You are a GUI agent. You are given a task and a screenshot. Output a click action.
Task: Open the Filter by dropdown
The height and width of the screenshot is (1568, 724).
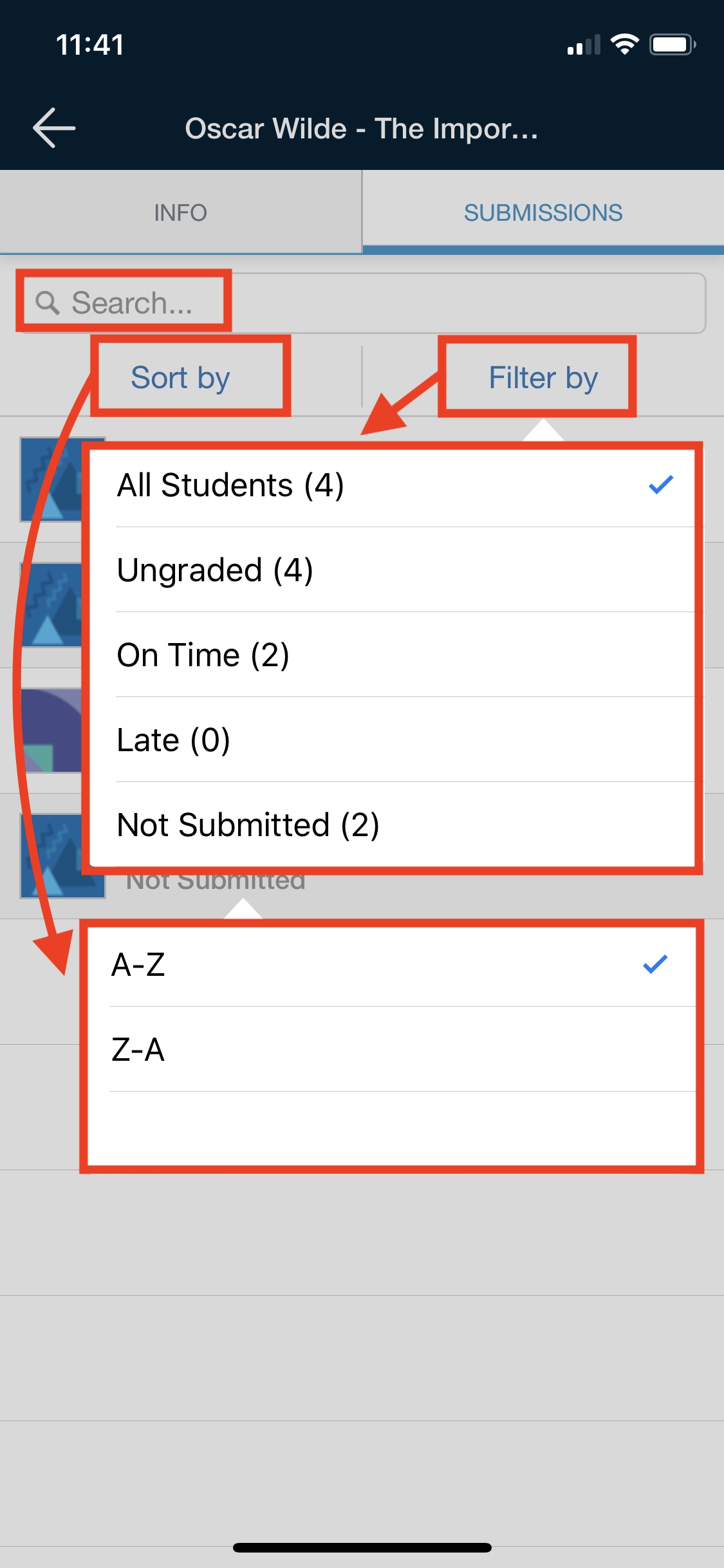(543, 378)
